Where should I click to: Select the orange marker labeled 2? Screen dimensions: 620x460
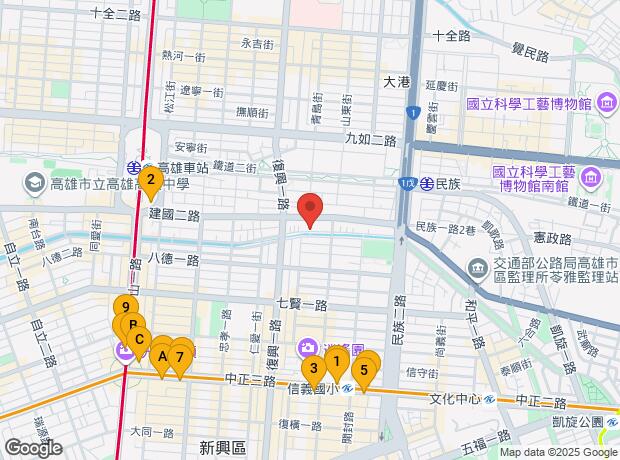150,181
